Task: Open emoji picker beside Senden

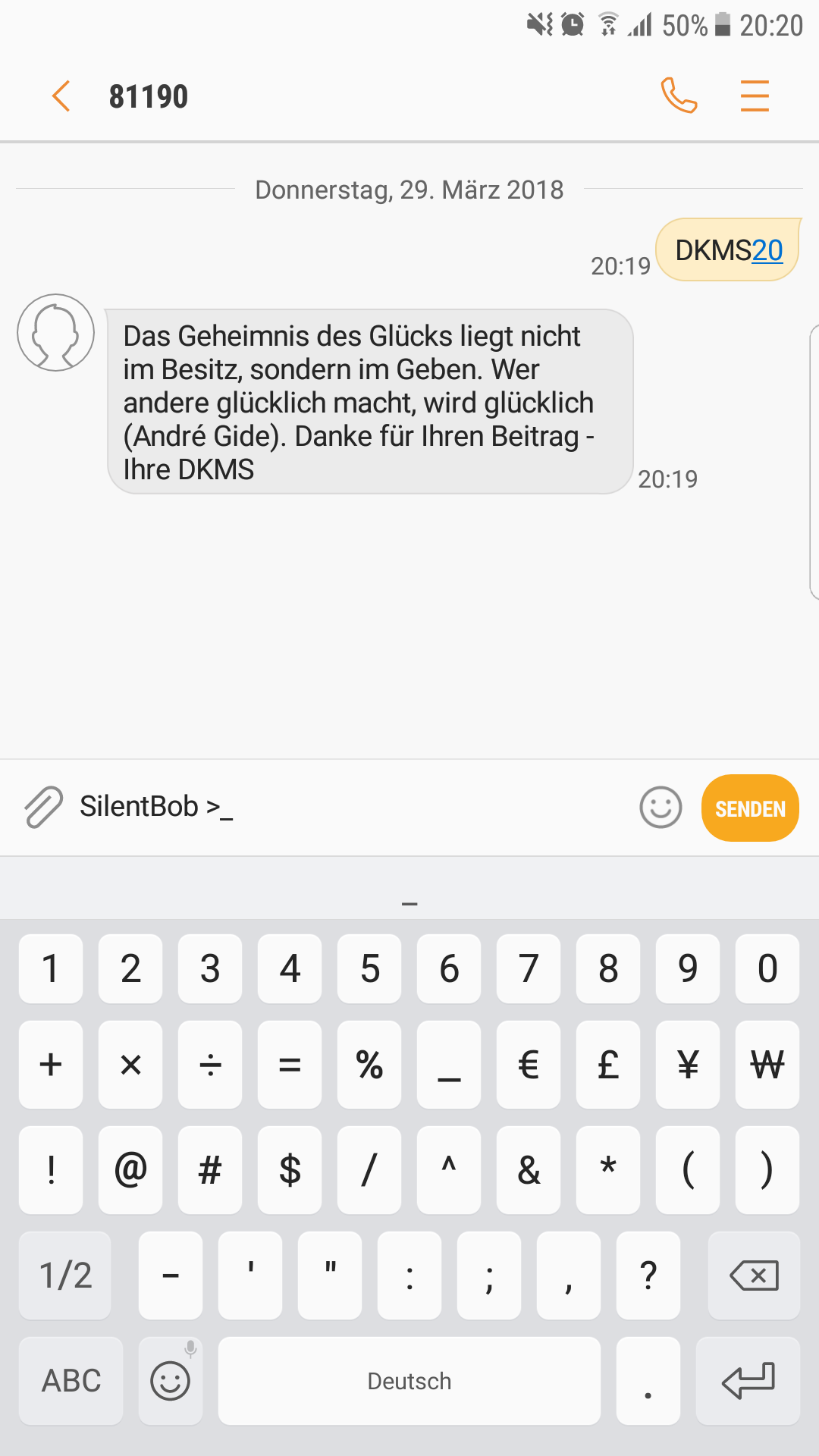Action: coord(661,807)
